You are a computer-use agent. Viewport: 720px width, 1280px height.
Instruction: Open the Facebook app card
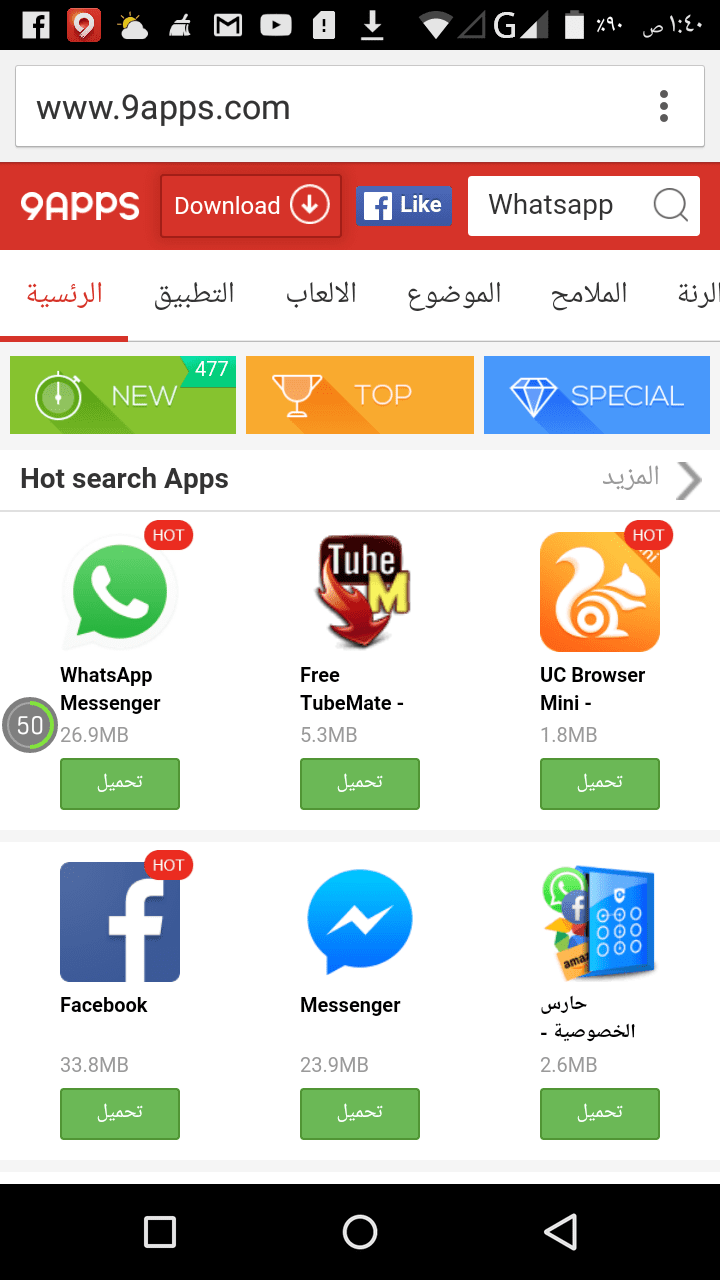pyautogui.click(x=120, y=922)
